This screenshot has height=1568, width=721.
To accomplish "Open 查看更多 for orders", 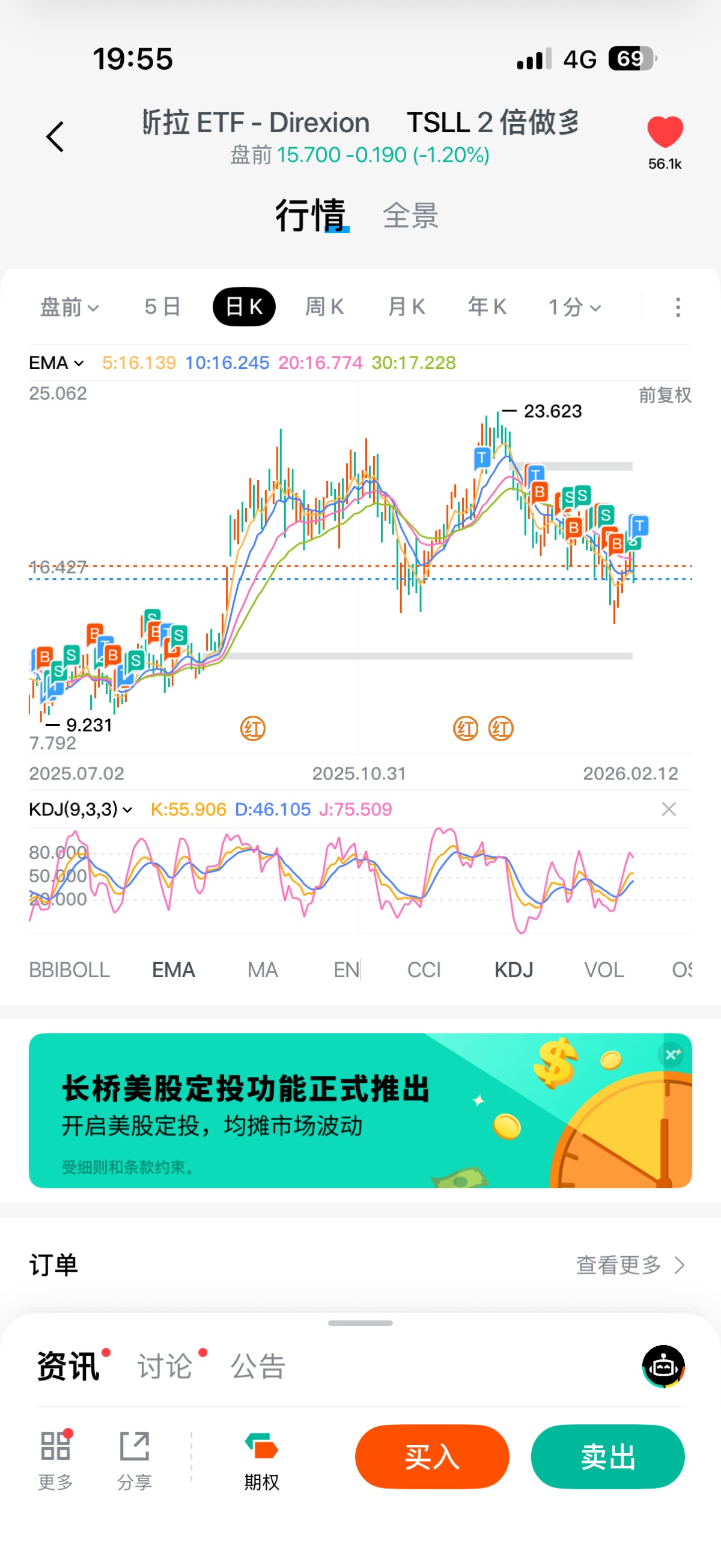I will pos(630,1265).
